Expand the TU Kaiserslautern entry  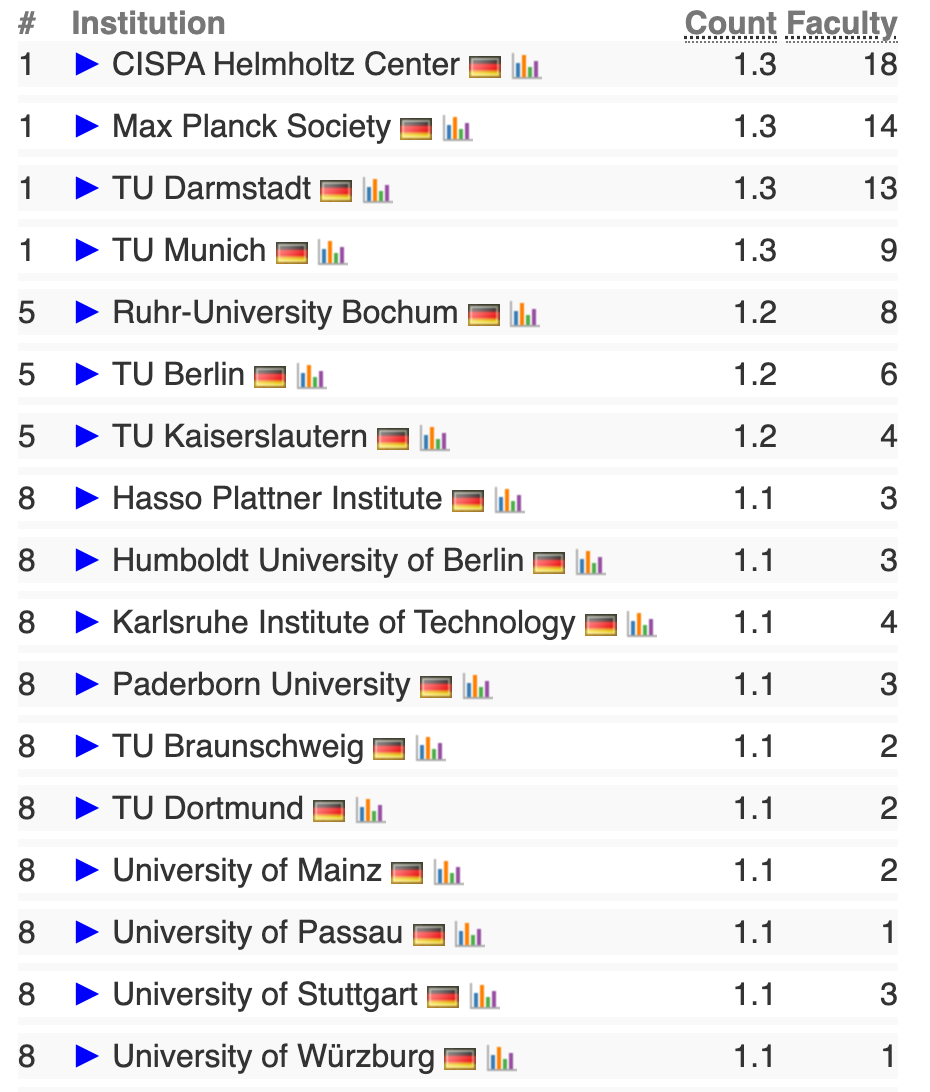click(87, 437)
